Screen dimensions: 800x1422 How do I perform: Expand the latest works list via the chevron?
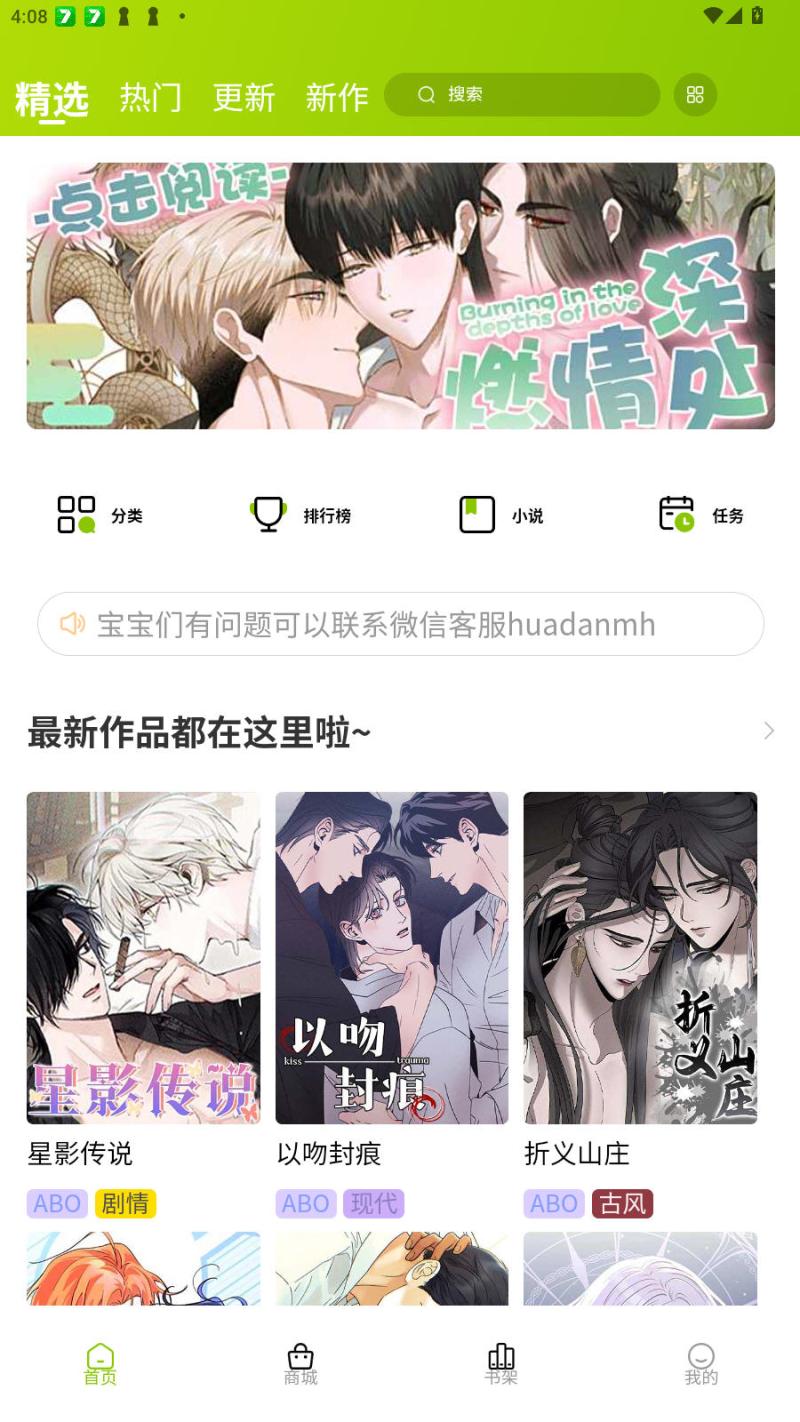point(768,731)
